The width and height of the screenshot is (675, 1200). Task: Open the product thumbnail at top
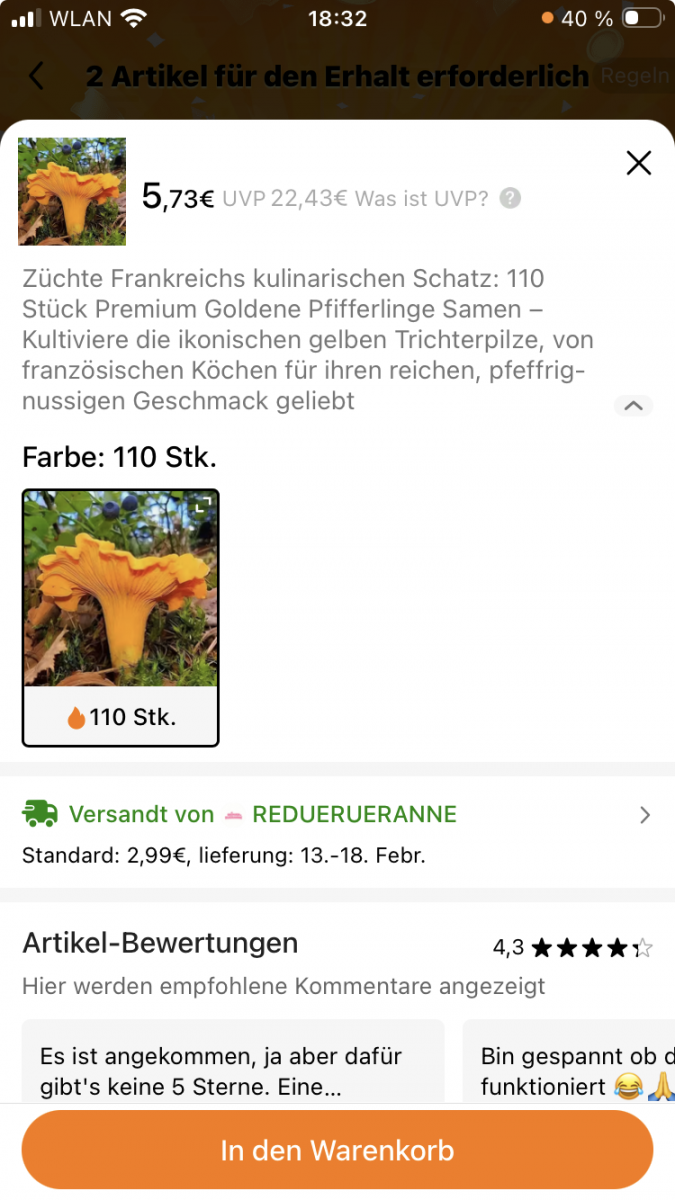[72, 192]
